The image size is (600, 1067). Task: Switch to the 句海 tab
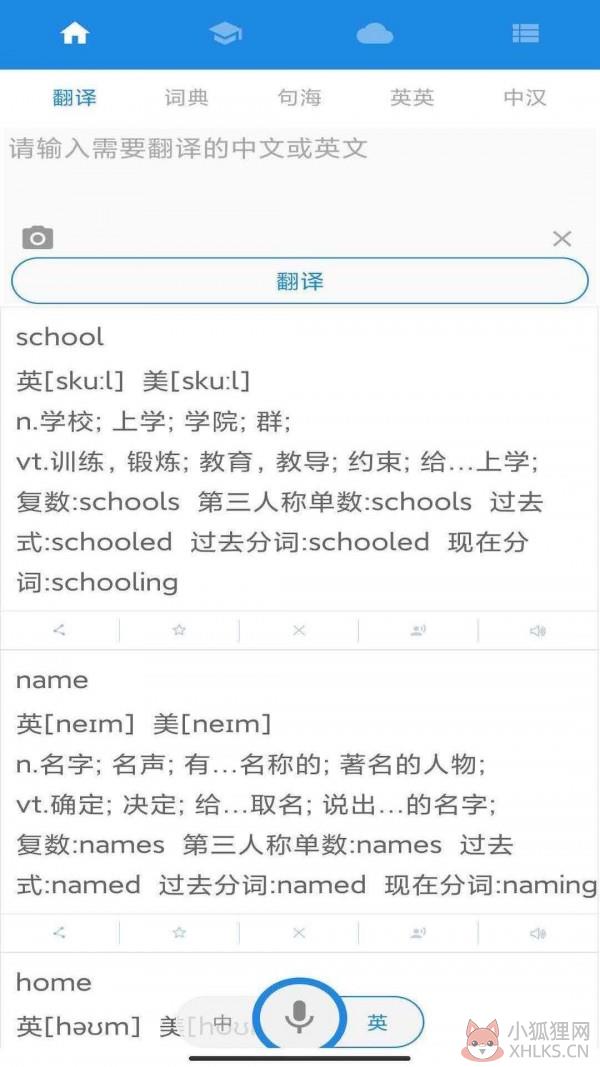[x=299, y=98]
